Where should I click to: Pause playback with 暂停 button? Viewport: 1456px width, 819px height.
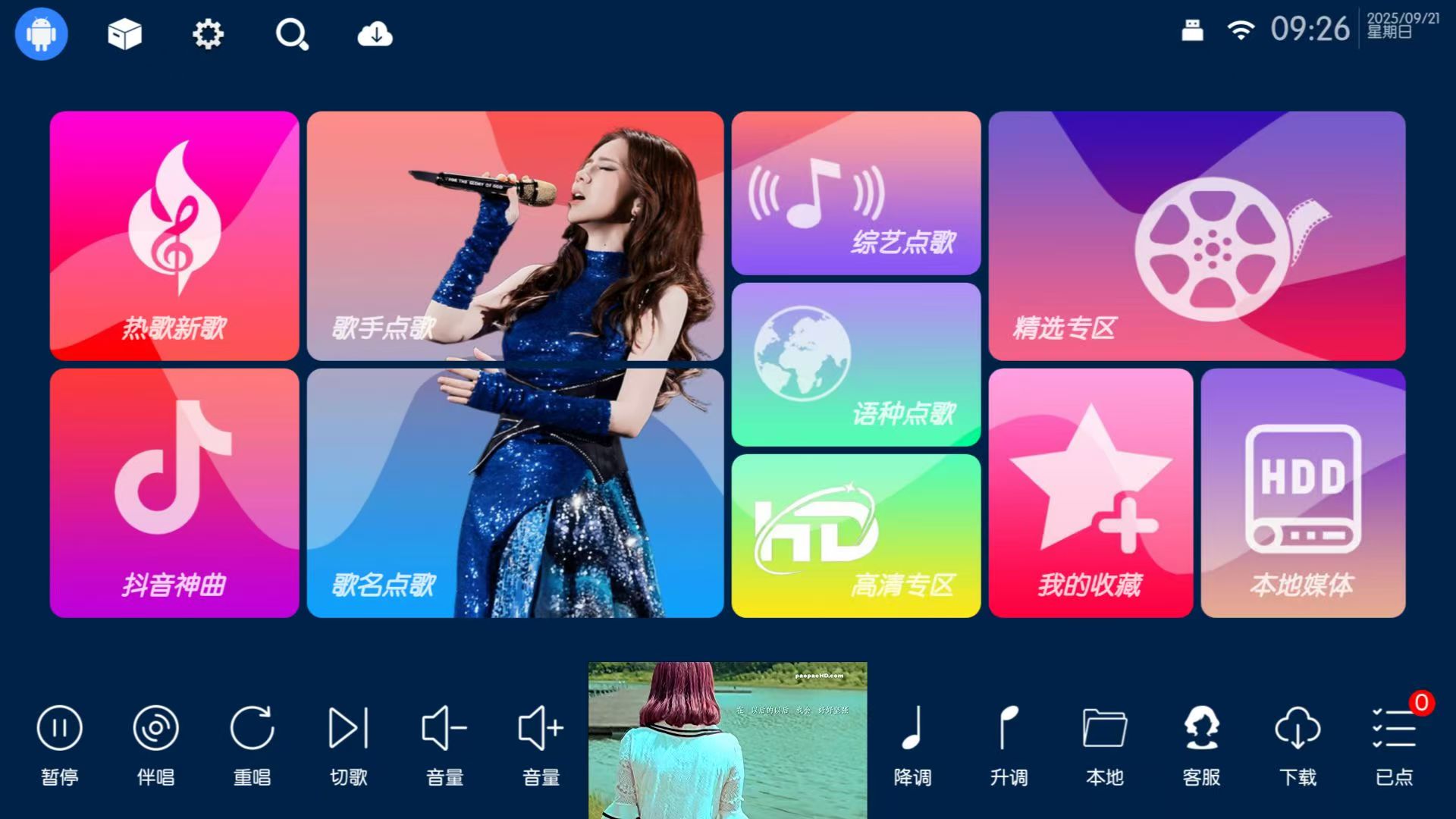click(x=60, y=743)
